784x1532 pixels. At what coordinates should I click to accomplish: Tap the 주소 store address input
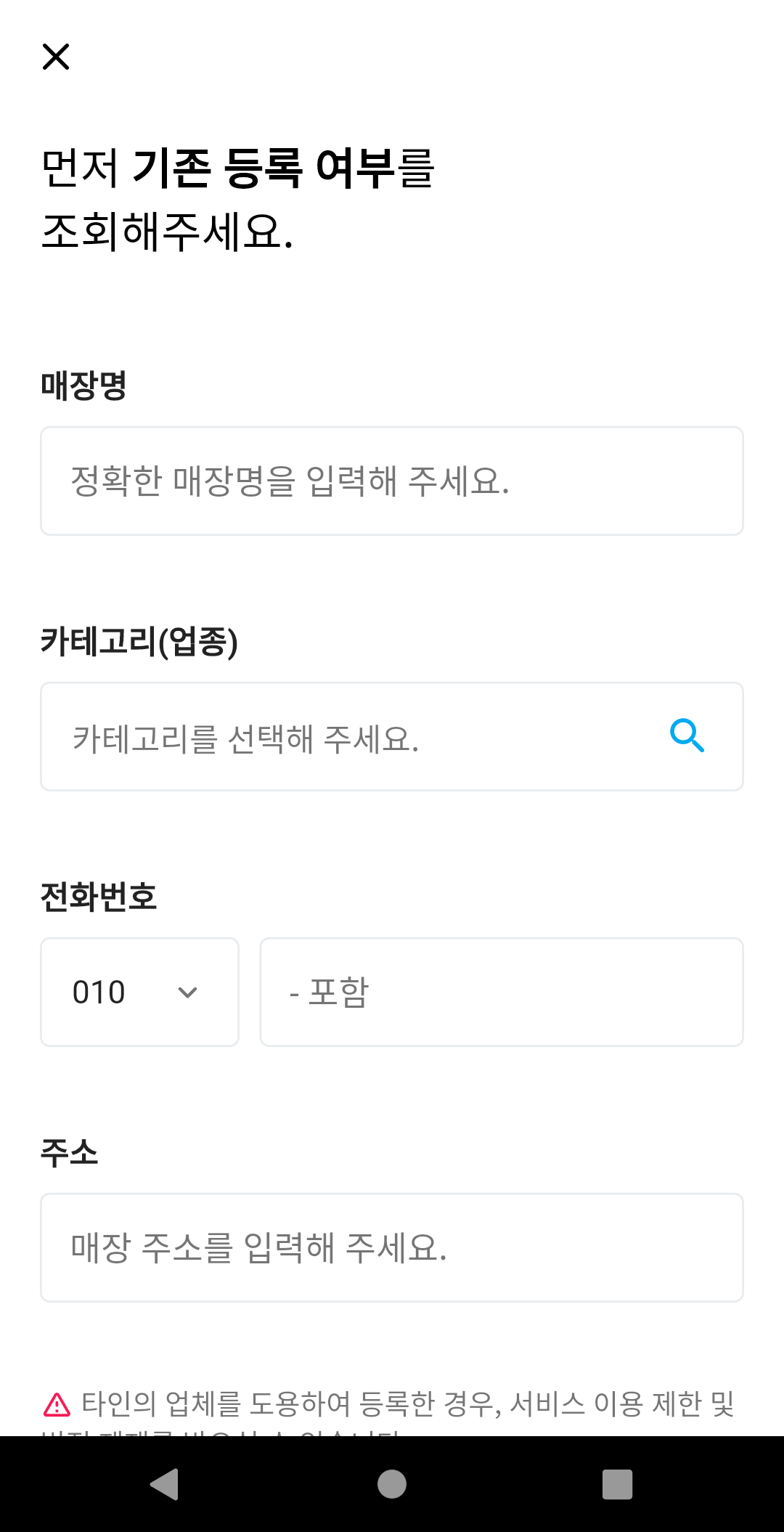[x=392, y=1248]
